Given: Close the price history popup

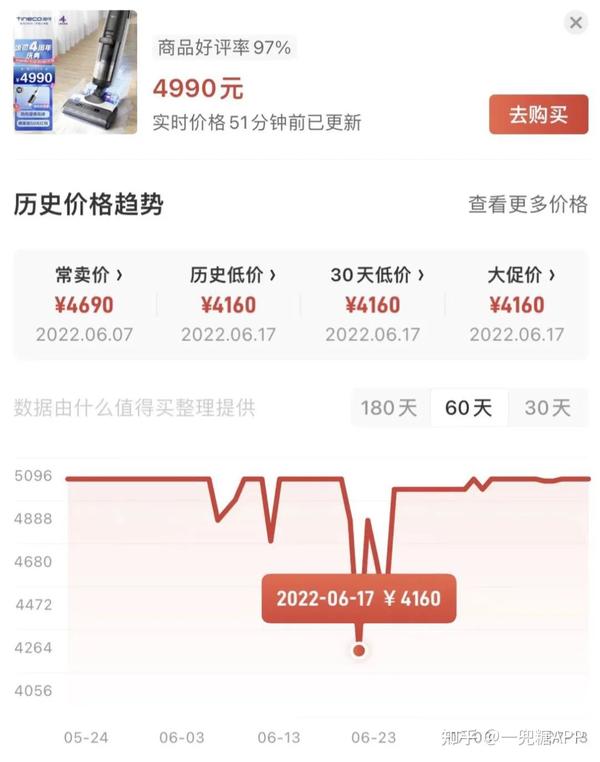Looking at the screenshot, I should click(575, 22).
